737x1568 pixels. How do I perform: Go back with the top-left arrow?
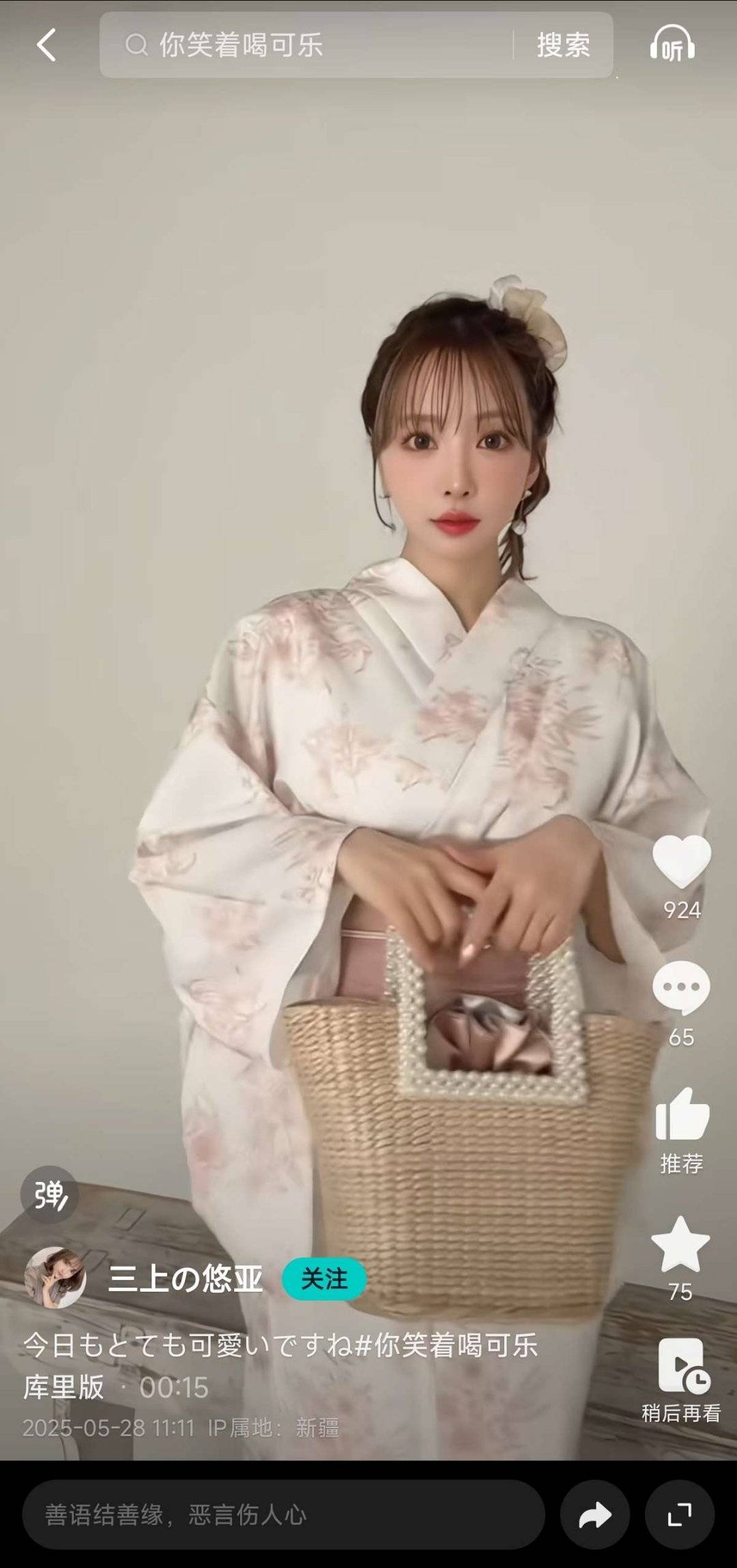[46, 46]
